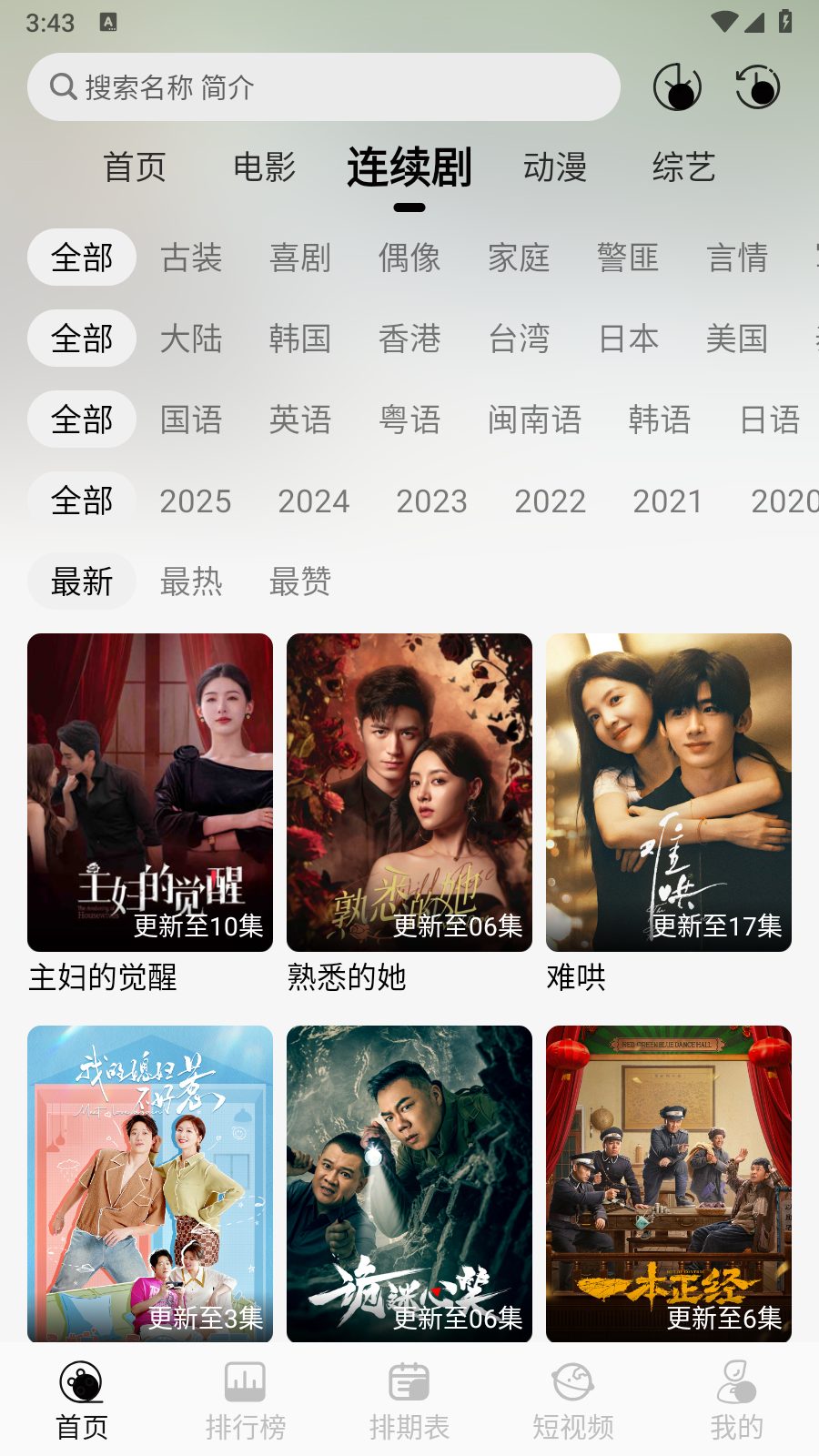
Task: Go to the 综艺 tab
Action: 684,167
